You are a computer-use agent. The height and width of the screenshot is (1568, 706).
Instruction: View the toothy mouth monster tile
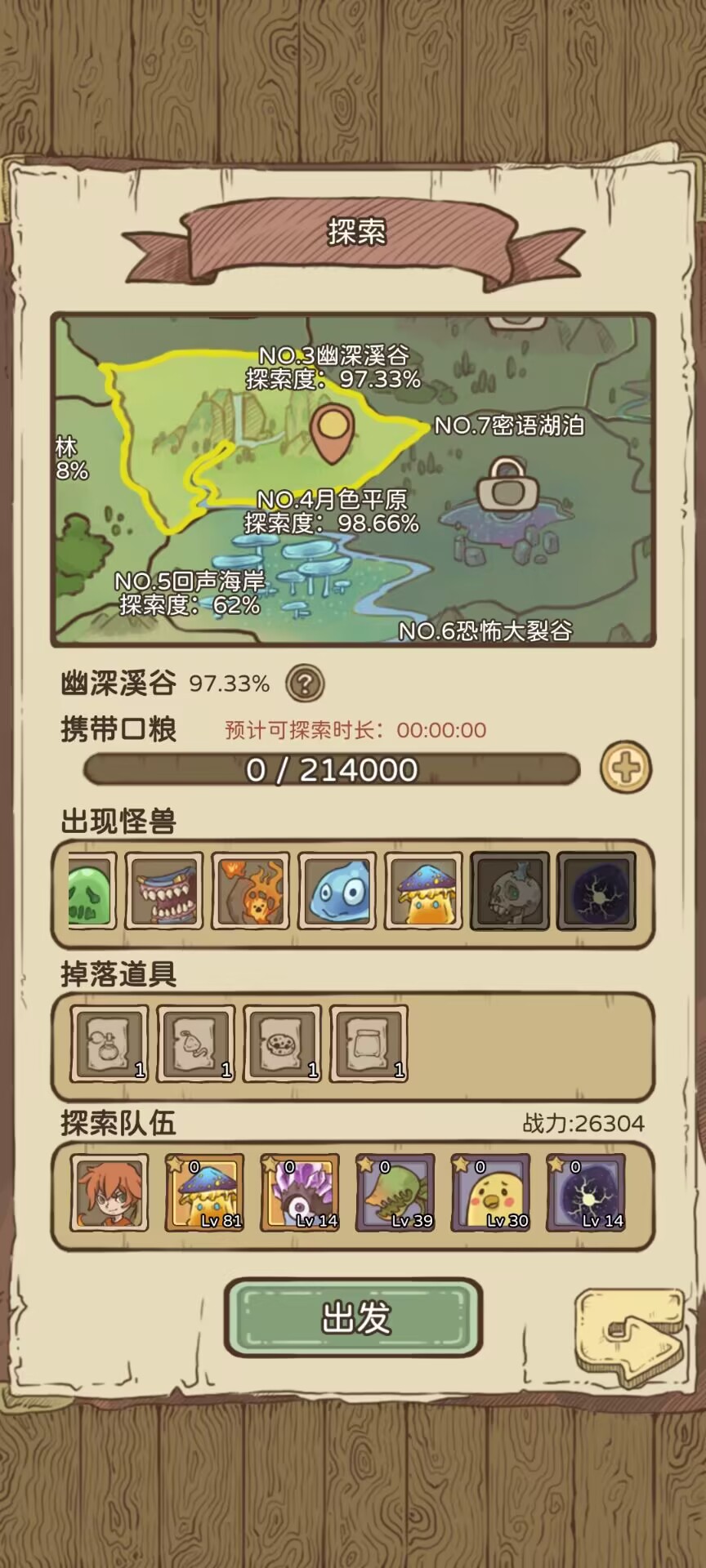tap(163, 891)
